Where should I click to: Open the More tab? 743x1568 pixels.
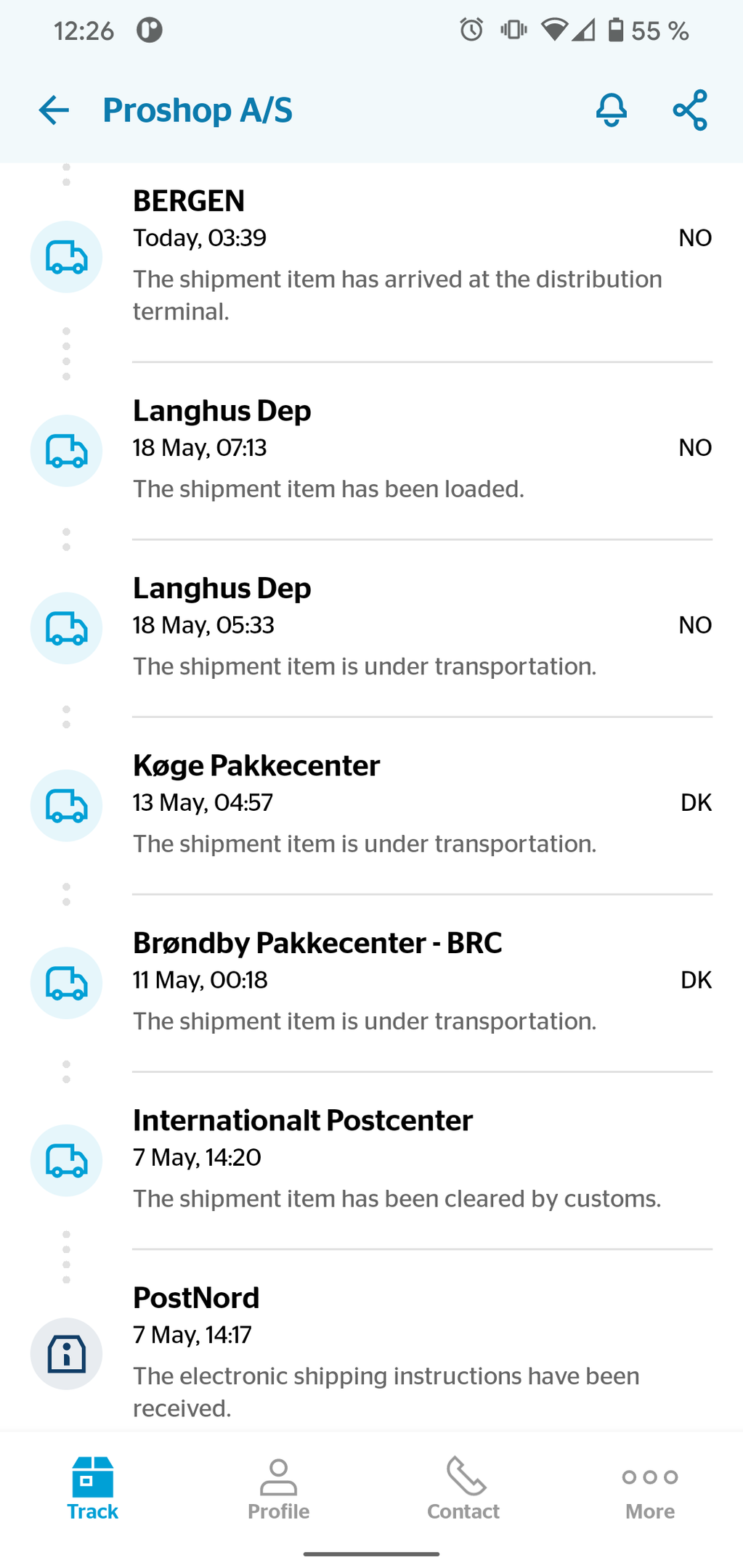(650, 1489)
